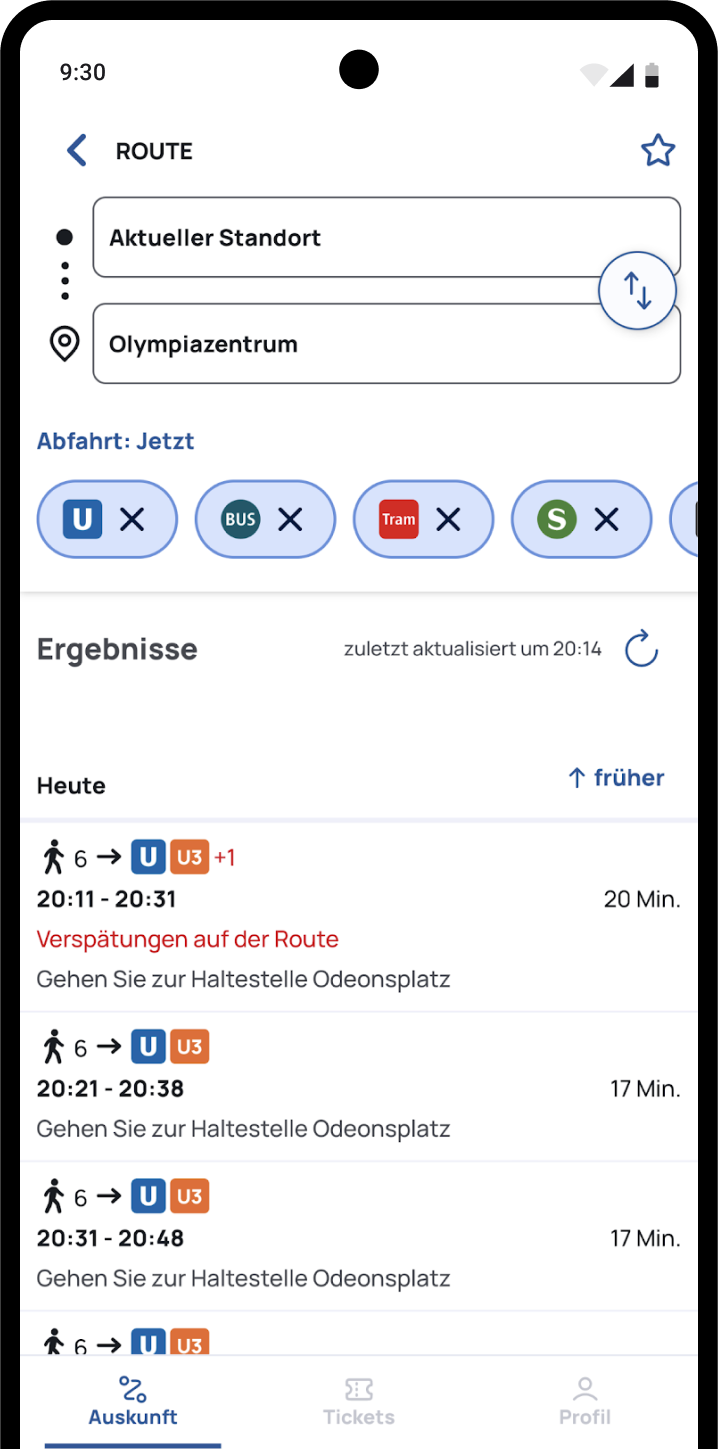Change departure time Abfahrt: Jetzt
The image size is (718, 1449).
coord(116,441)
